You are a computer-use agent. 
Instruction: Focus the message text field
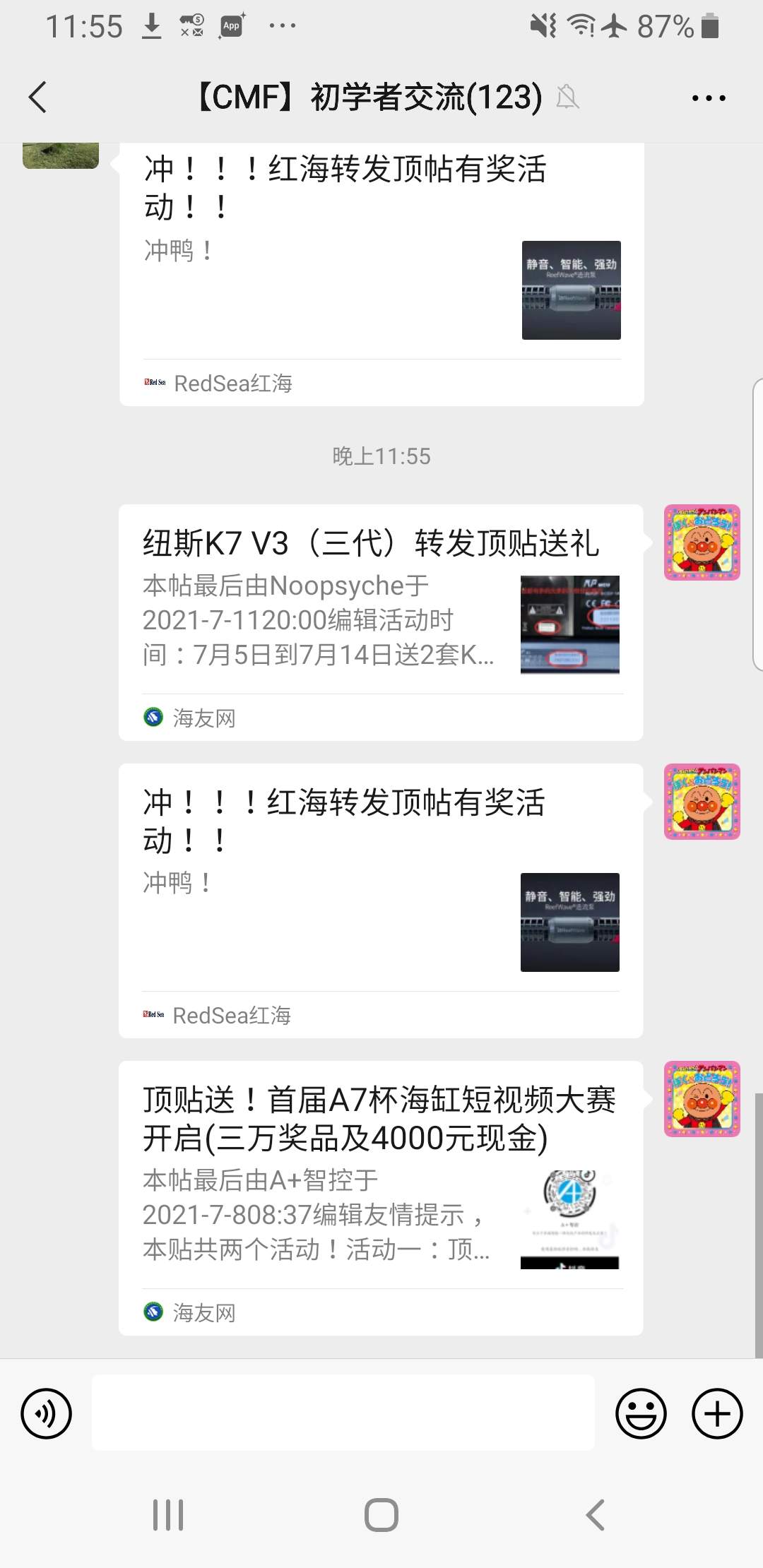click(x=343, y=1413)
